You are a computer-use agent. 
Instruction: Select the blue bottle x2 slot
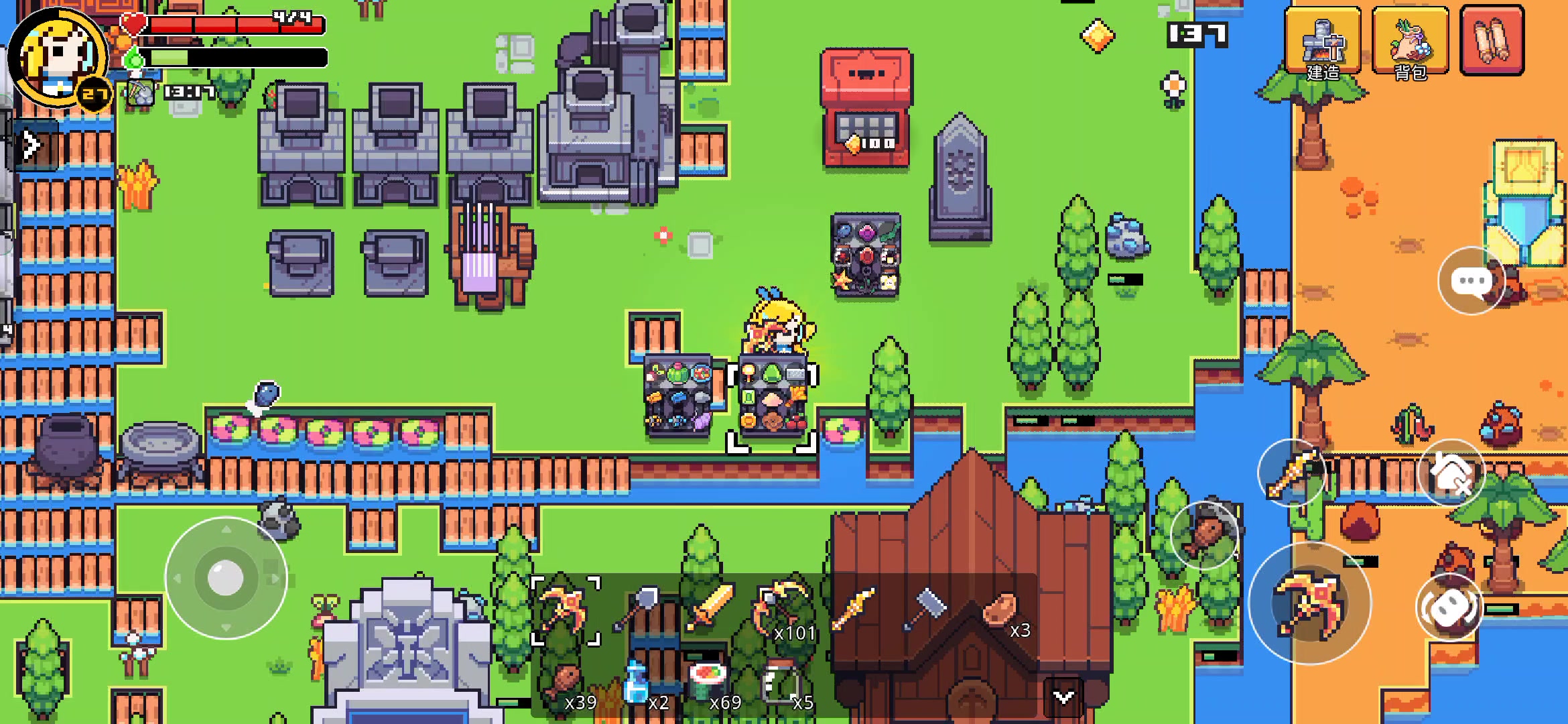[x=637, y=684]
